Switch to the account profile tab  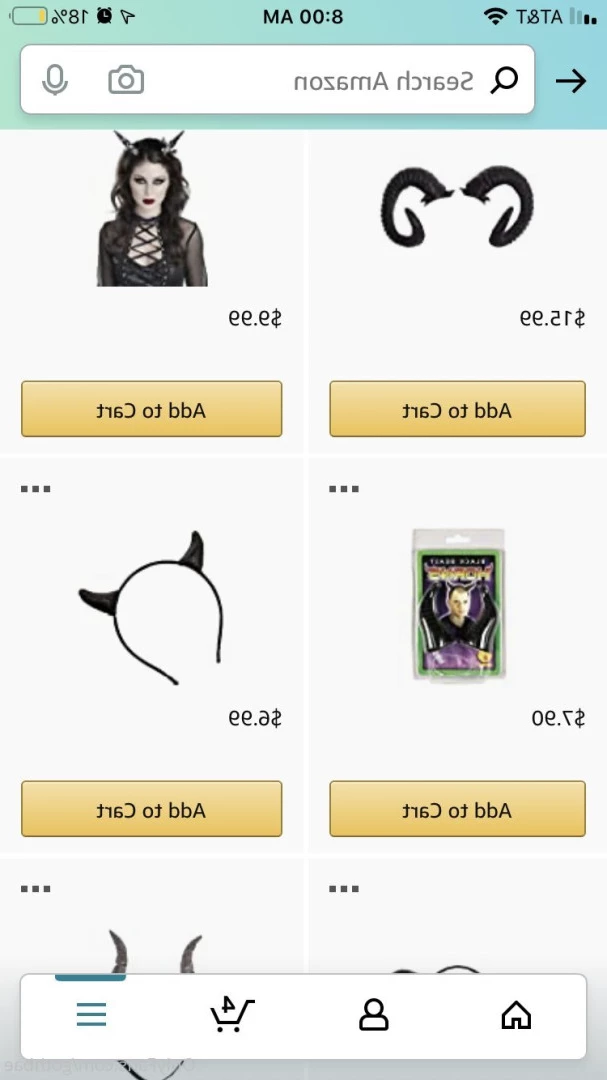point(373,1016)
